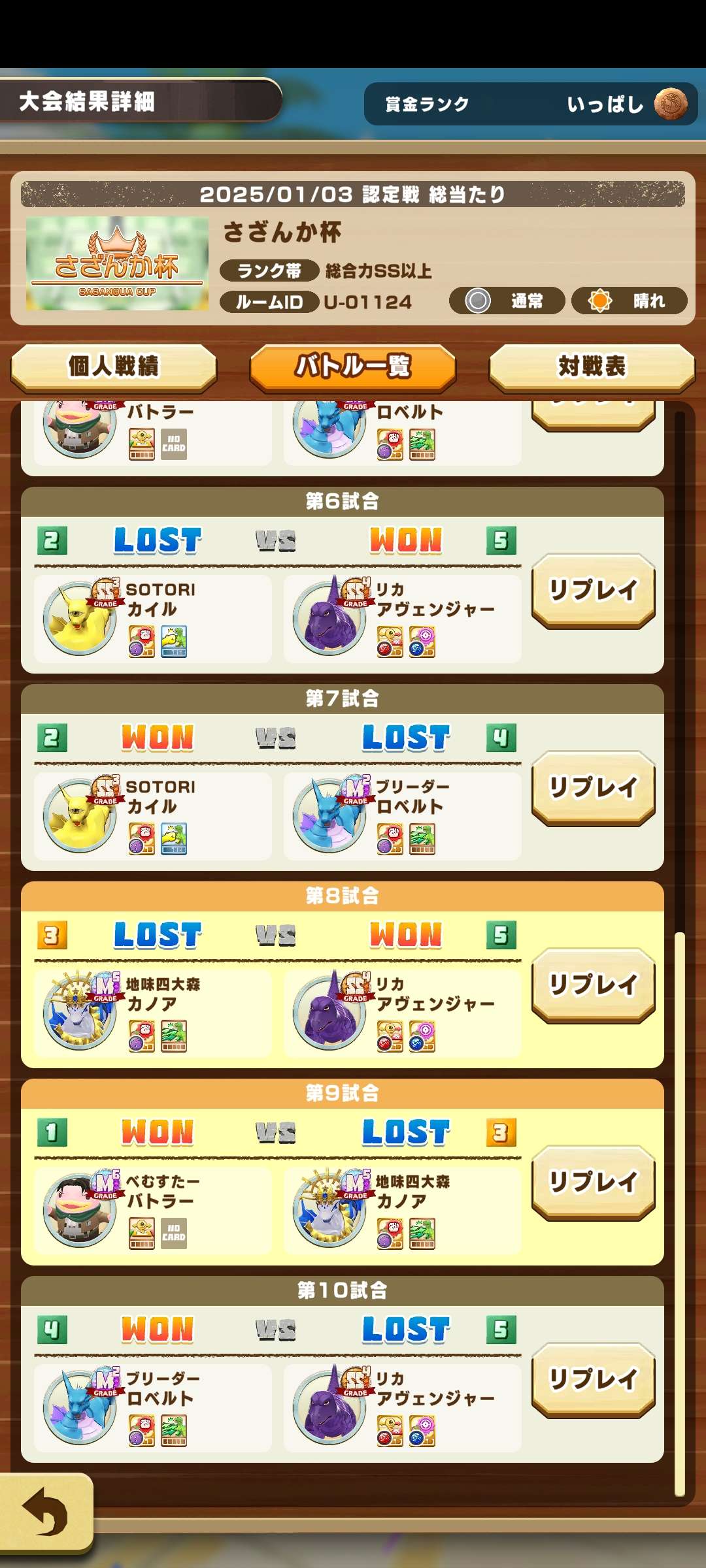Select the バトル一覧 tab
This screenshot has height=1568, width=706.
pos(352,367)
